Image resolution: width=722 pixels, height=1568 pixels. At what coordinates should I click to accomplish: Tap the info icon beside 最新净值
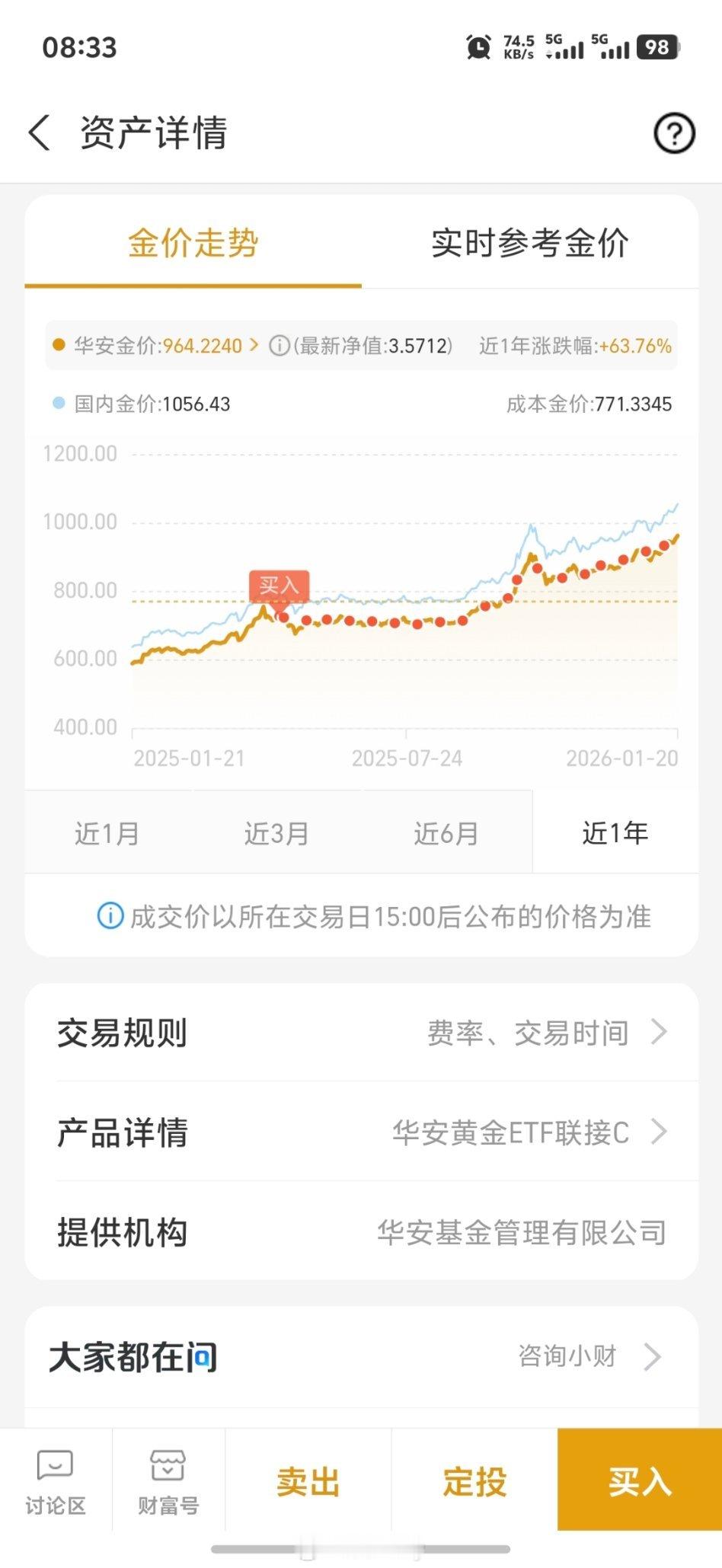(278, 345)
